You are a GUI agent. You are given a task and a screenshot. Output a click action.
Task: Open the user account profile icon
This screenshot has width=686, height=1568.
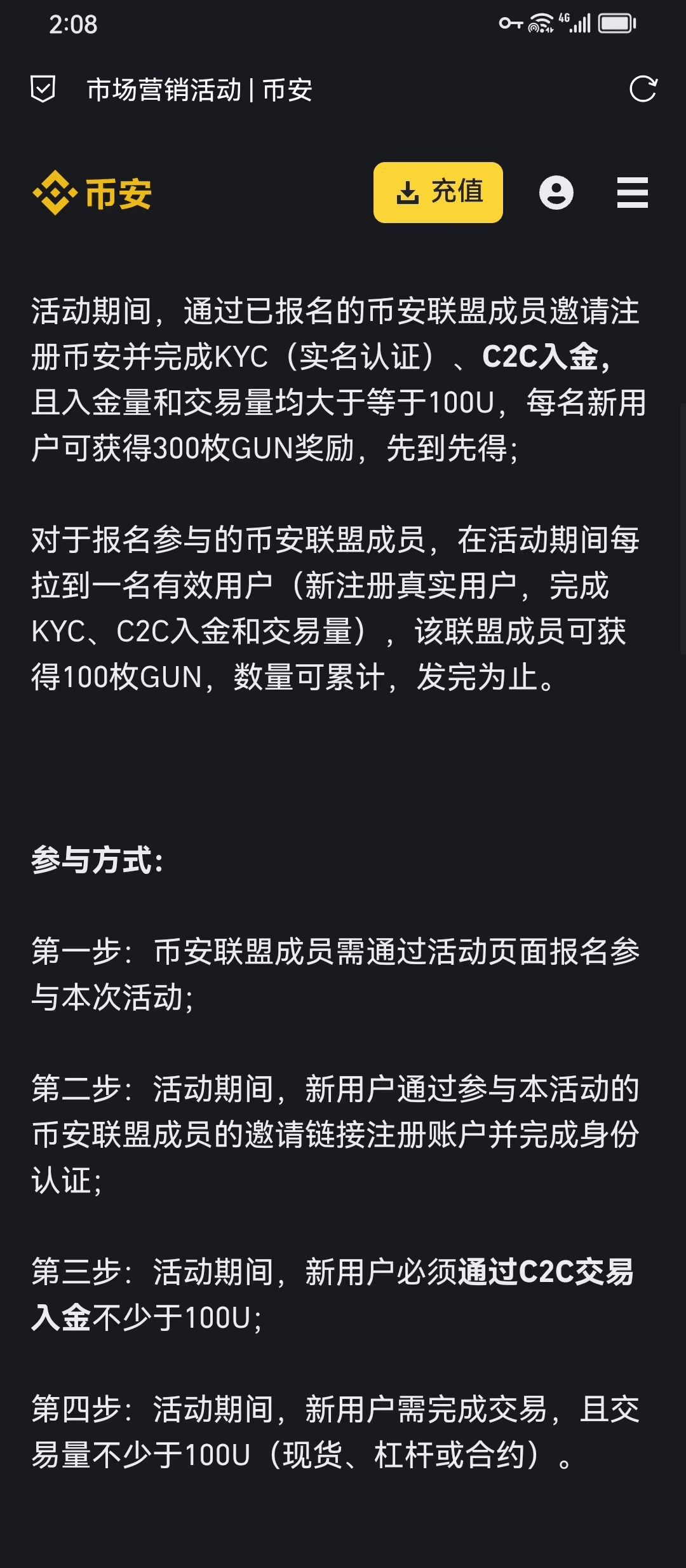(x=556, y=193)
